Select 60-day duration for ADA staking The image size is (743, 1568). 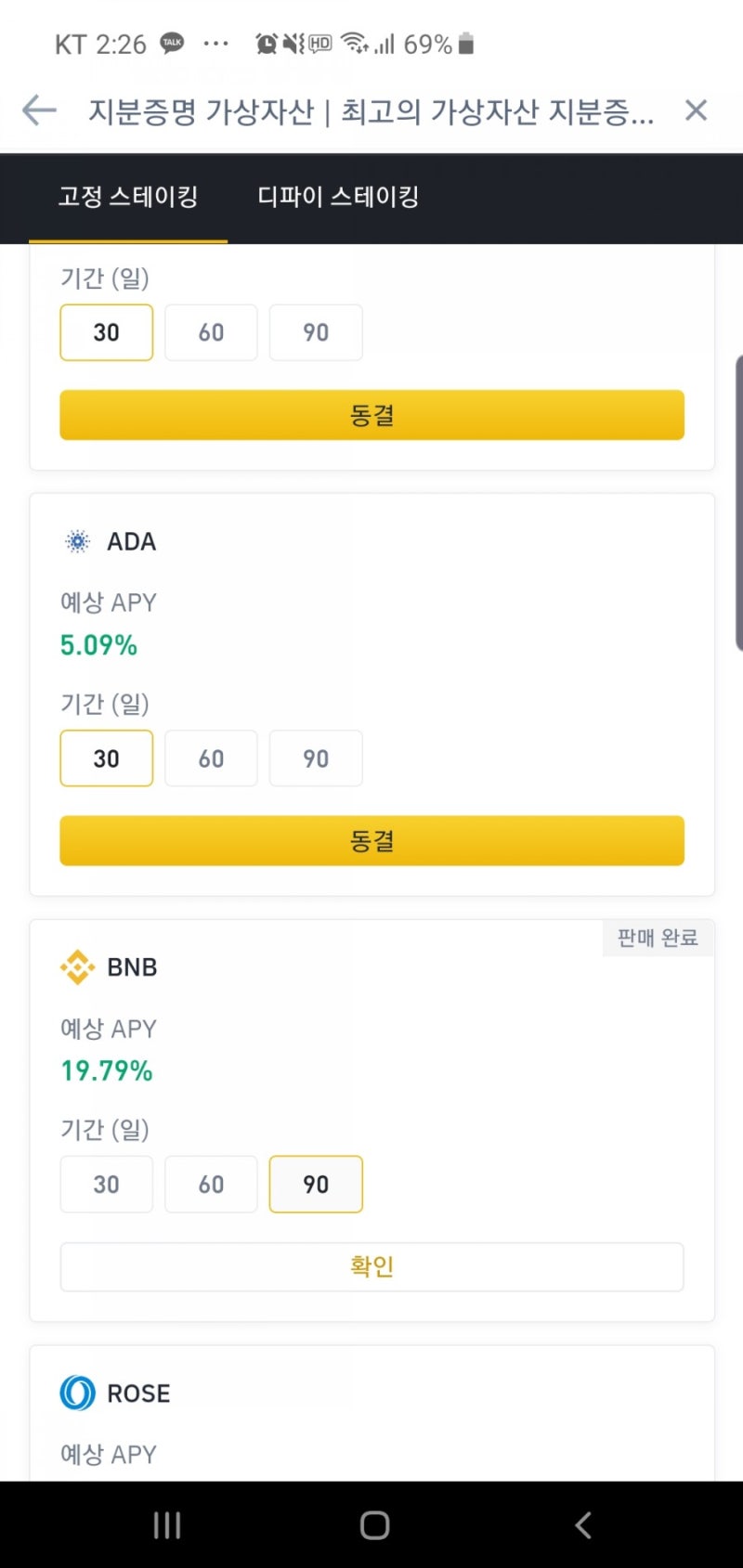(x=211, y=758)
